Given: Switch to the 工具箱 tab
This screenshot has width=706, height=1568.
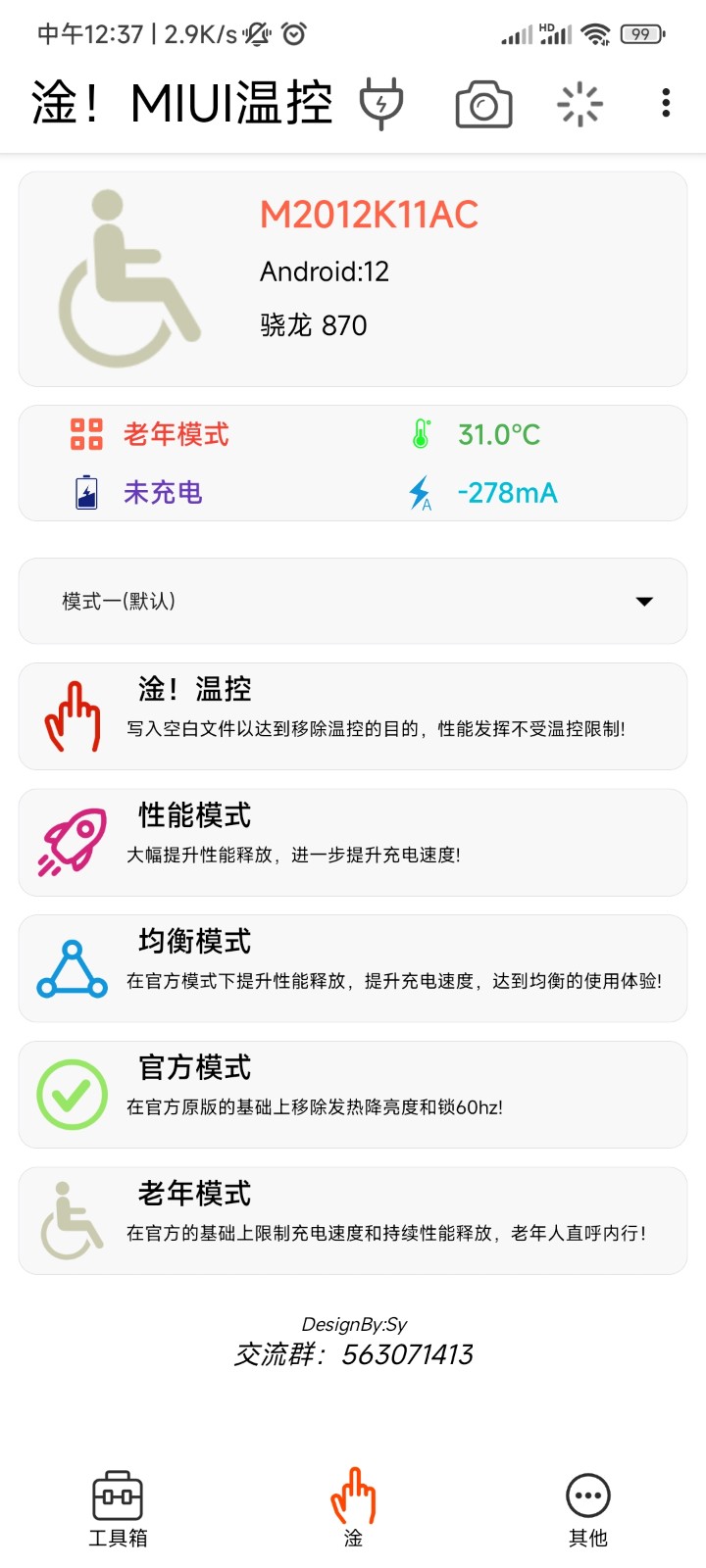Looking at the screenshot, I should pyautogui.click(x=118, y=1509).
